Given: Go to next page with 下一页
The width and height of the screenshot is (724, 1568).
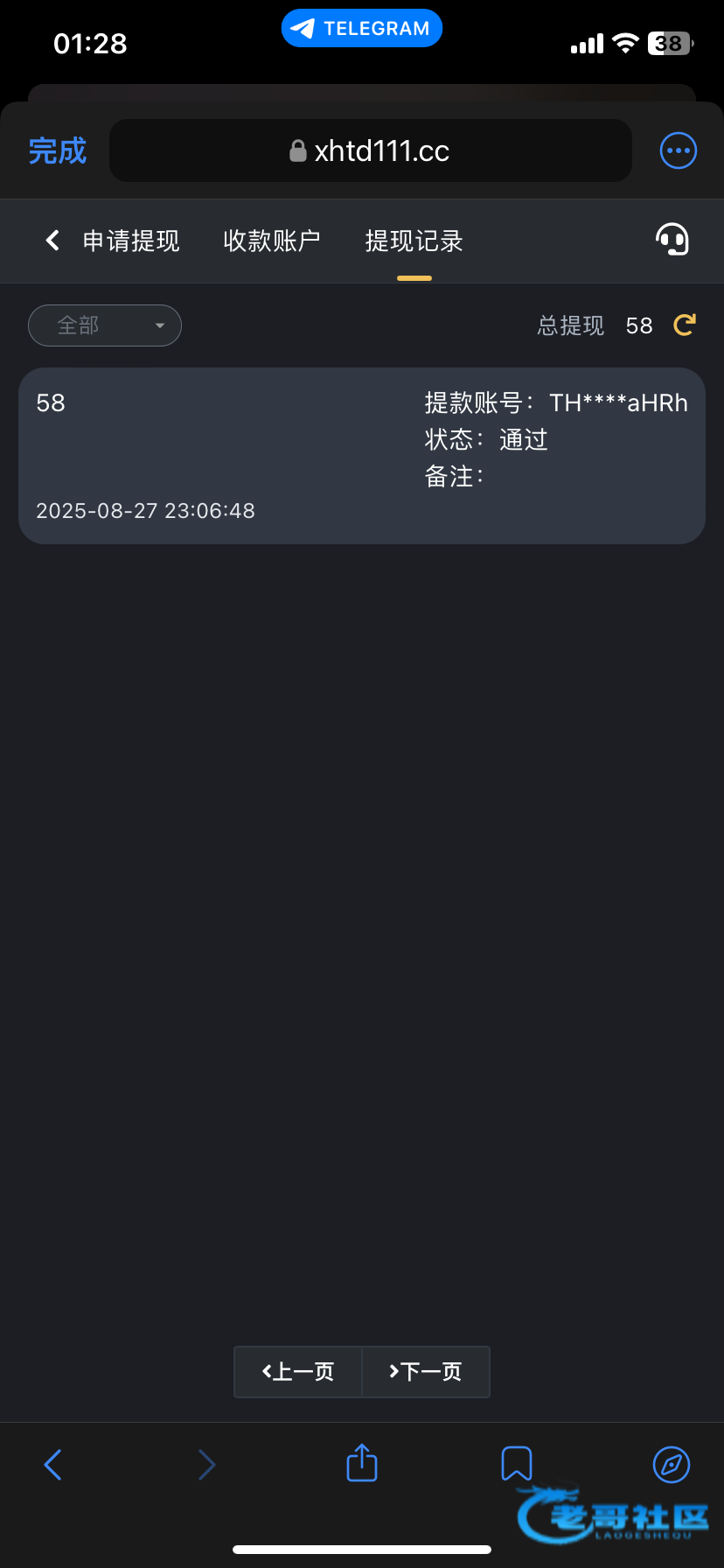Looking at the screenshot, I should click(426, 1371).
